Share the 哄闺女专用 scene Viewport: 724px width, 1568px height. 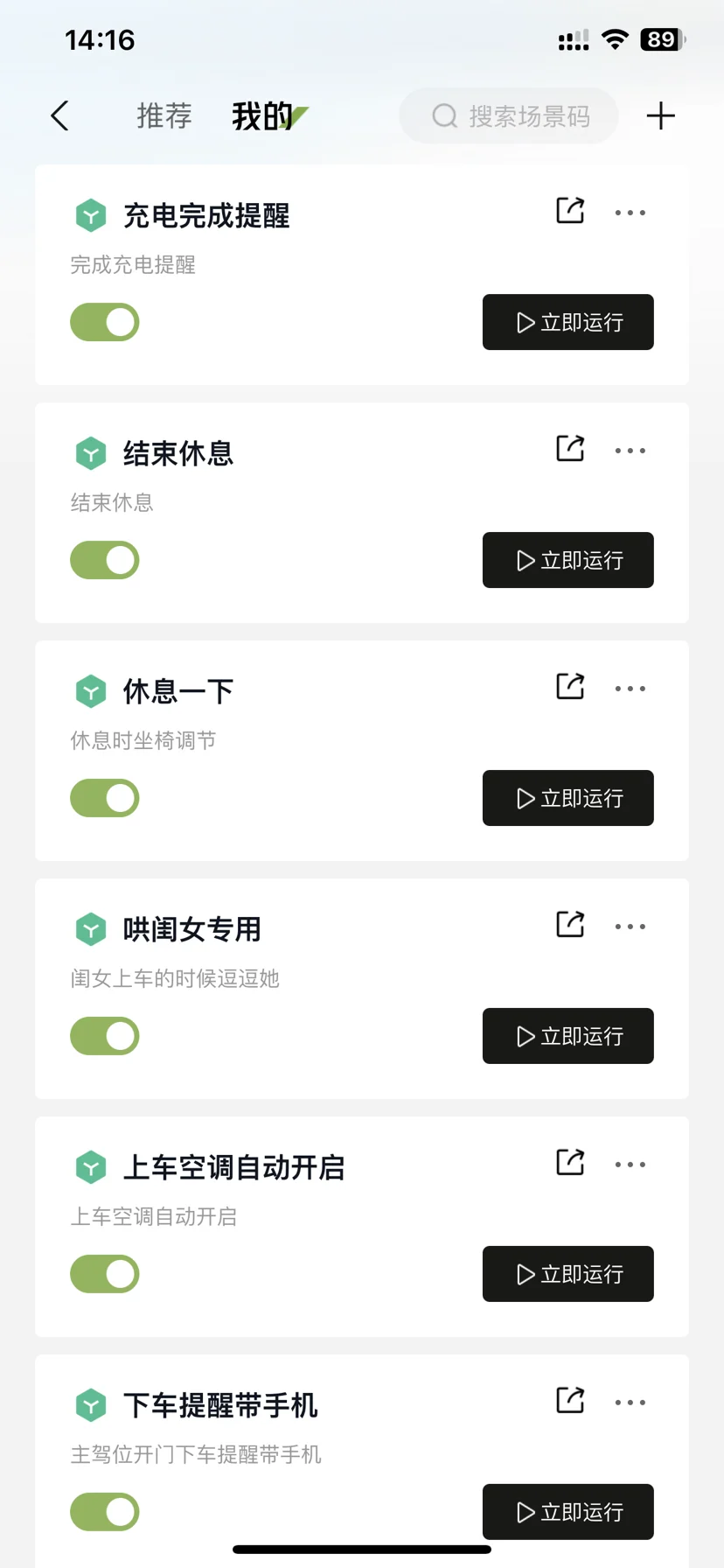tap(570, 924)
